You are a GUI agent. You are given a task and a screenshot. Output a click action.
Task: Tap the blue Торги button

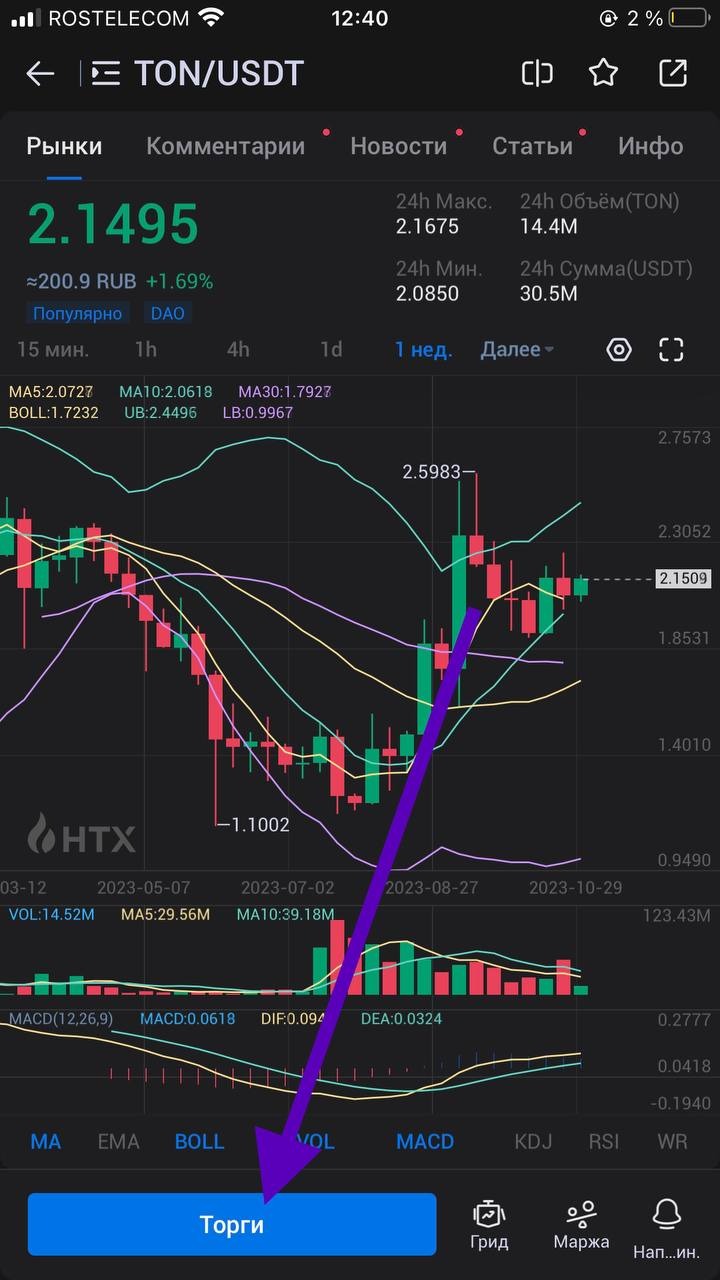click(232, 1224)
